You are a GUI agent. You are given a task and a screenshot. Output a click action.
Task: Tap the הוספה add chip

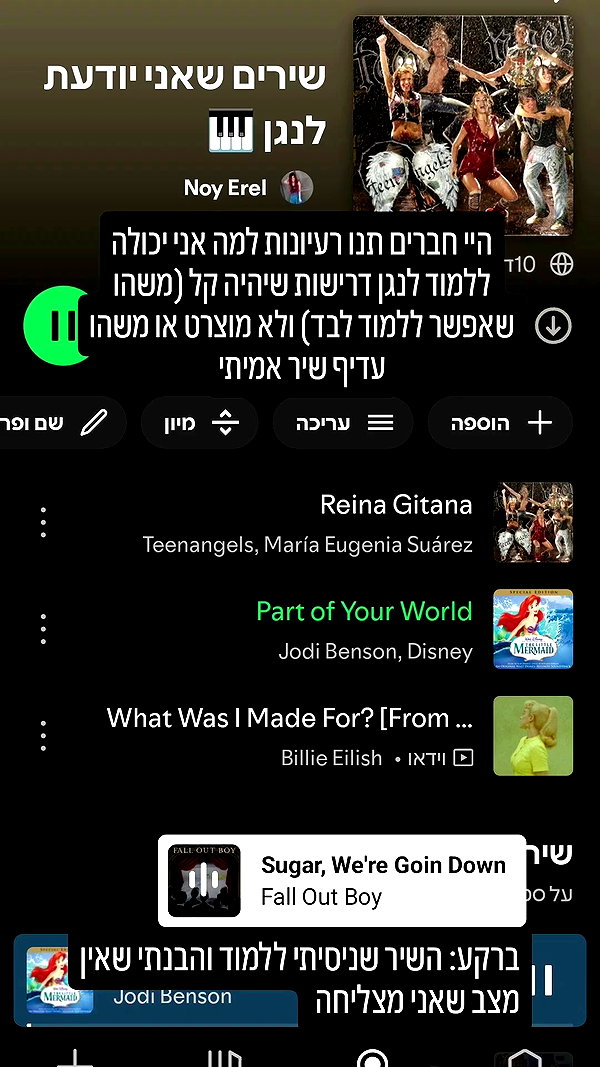(x=500, y=423)
